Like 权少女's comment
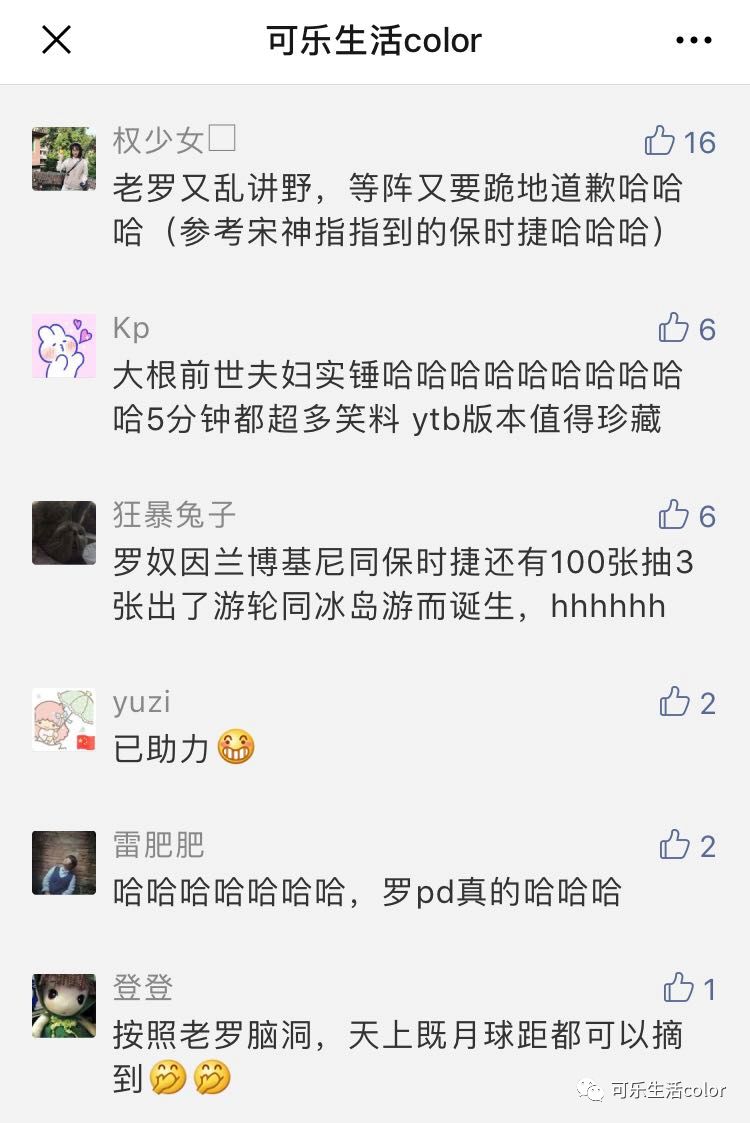 coord(660,141)
